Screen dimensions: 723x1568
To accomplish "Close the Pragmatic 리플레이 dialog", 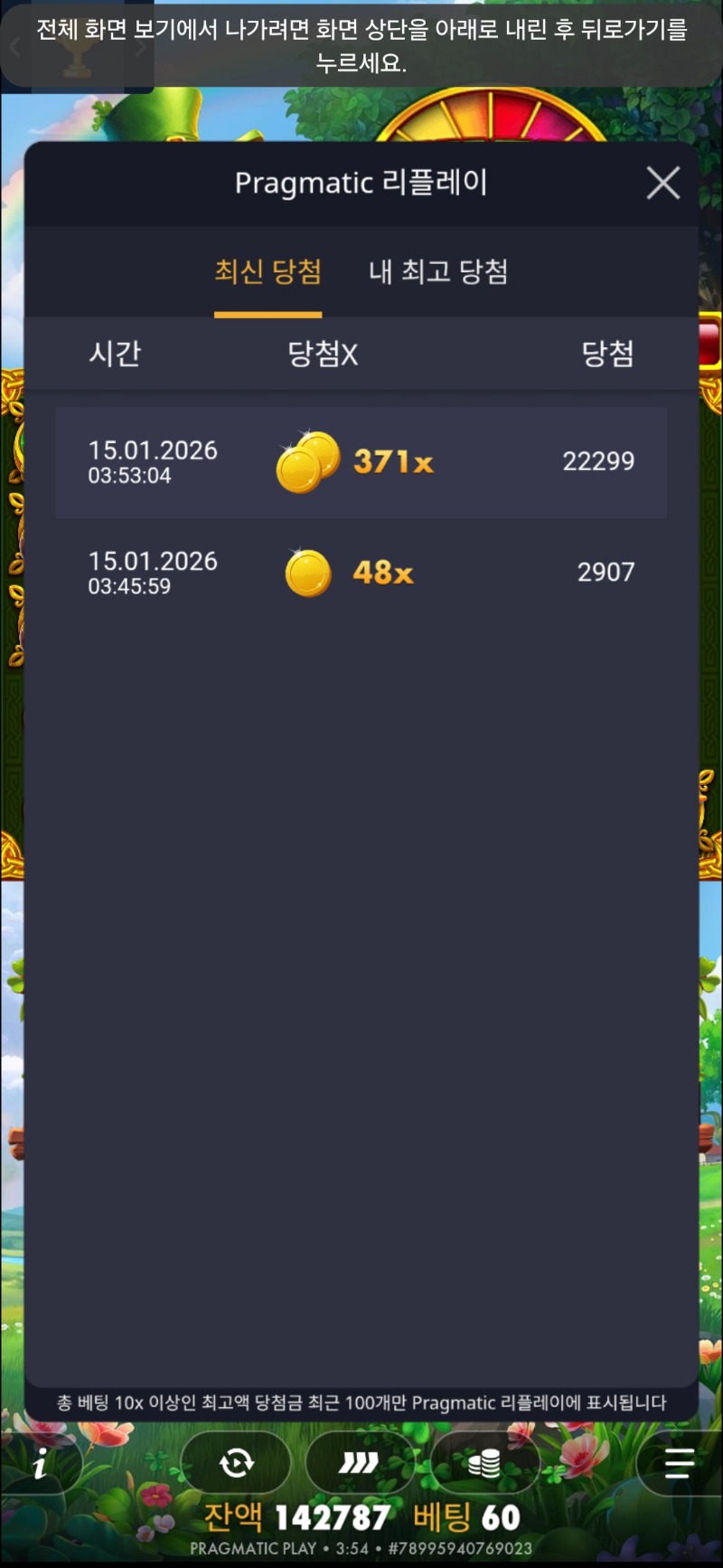I will (x=662, y=184).
